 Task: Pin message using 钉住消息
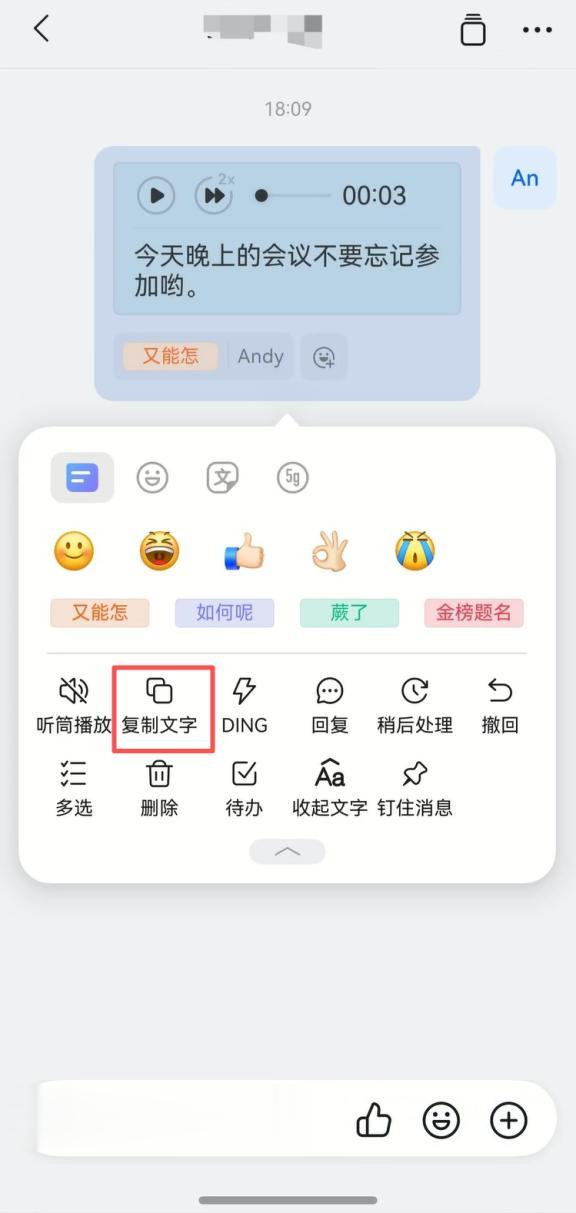coord(415,789)
